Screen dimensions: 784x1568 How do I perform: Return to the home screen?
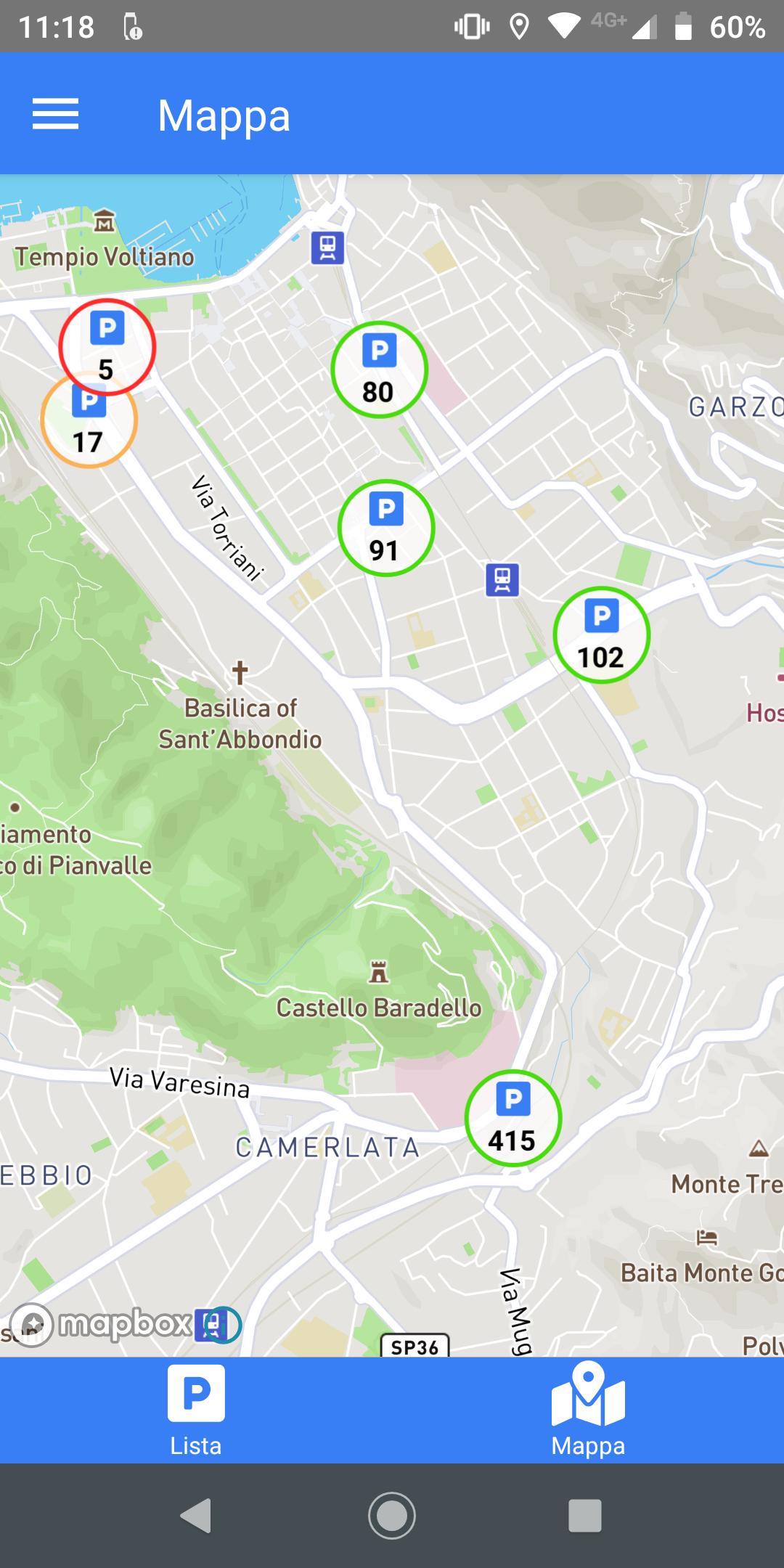(x=392, y=1516)
